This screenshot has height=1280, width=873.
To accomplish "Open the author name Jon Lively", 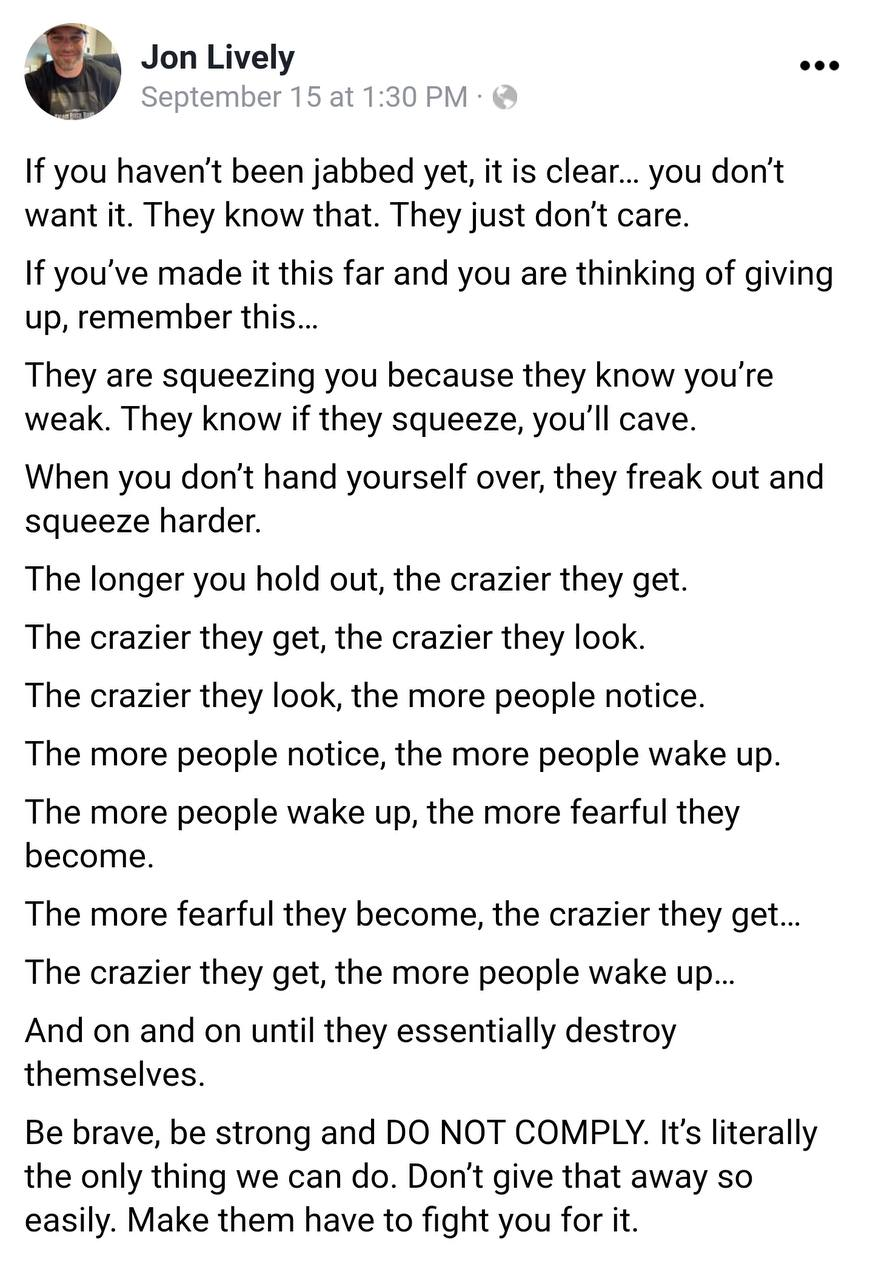I will tap(217, 58).
